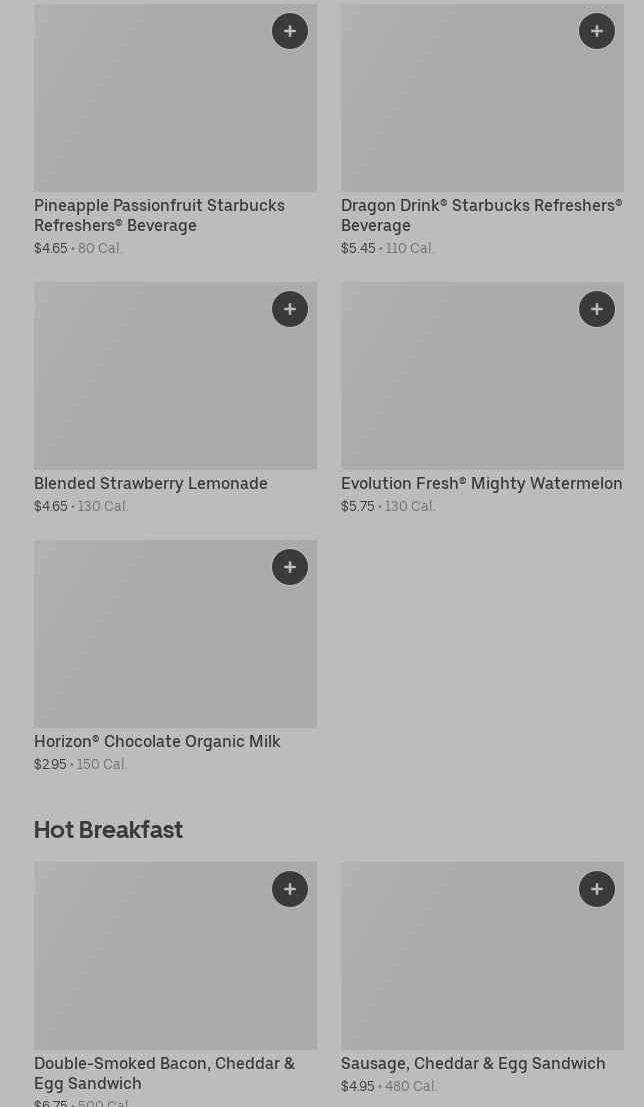
Task: View Sausage, Cheddar & Egg Sandwich details
Action: point(472,1064)
